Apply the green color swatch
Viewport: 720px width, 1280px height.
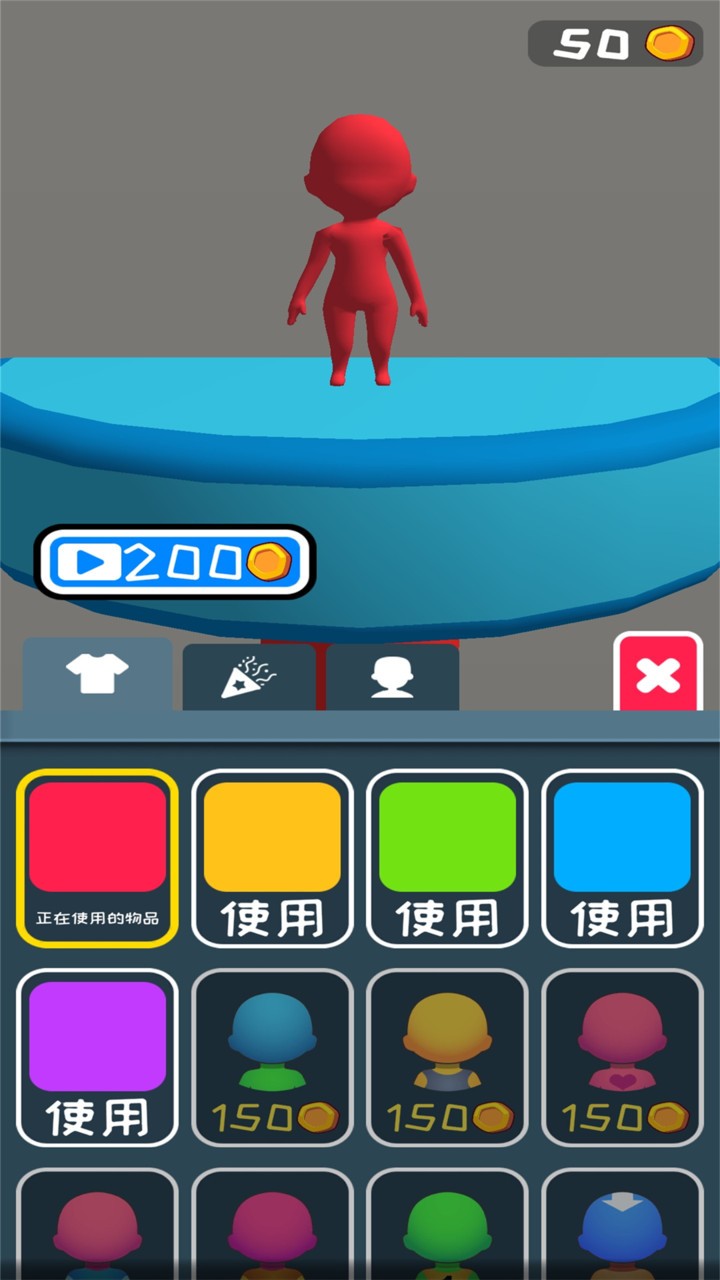click(x=447, y=858)
